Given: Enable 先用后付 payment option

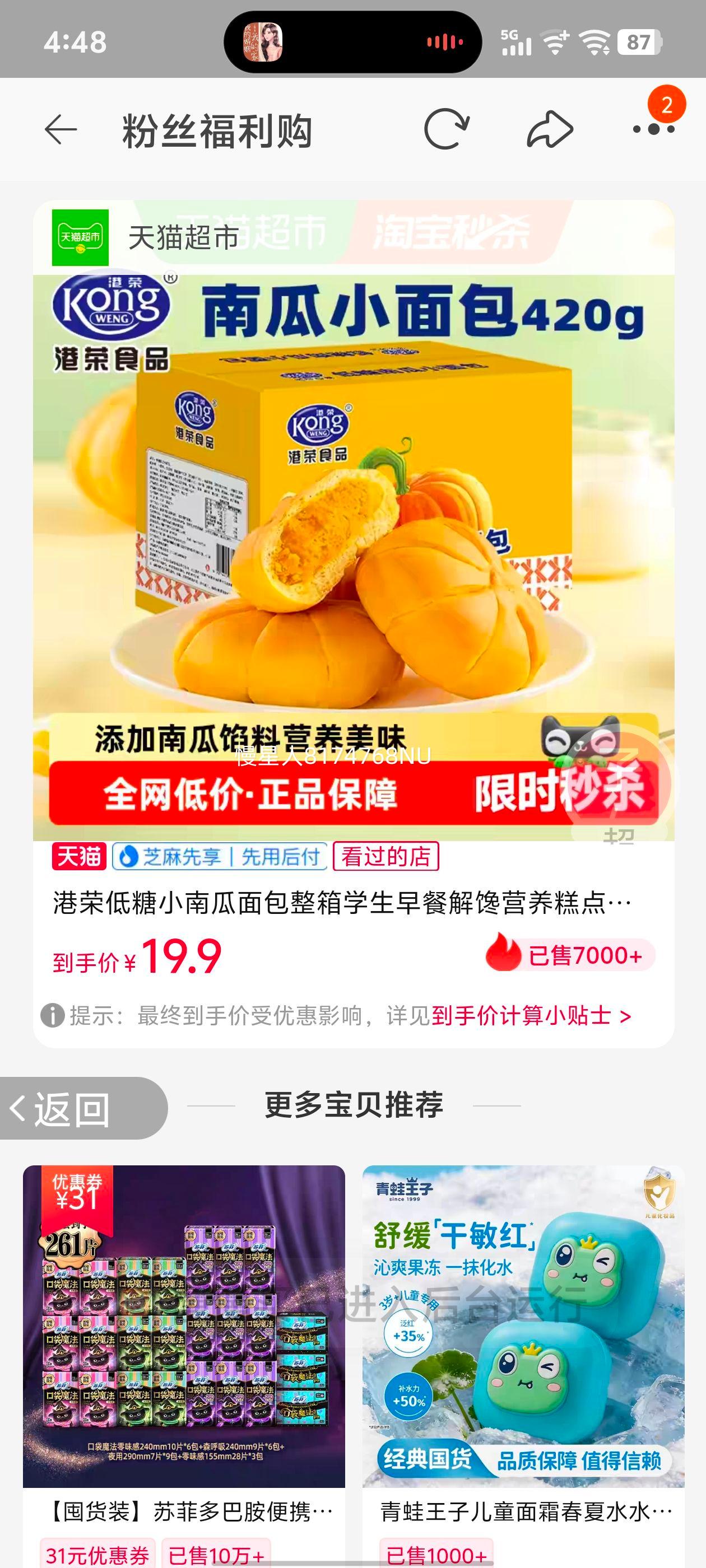Looking at the screenshot, I should click(x=280, y=857).
